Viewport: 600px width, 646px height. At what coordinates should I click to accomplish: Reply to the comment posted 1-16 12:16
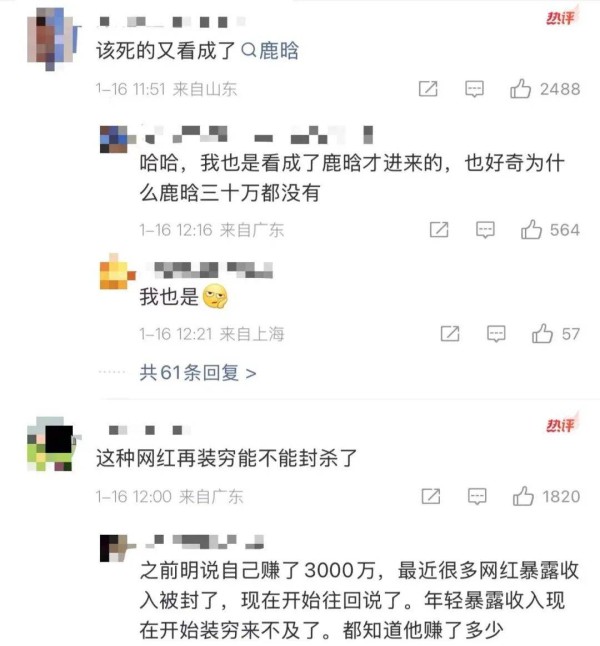pos(484,229)
